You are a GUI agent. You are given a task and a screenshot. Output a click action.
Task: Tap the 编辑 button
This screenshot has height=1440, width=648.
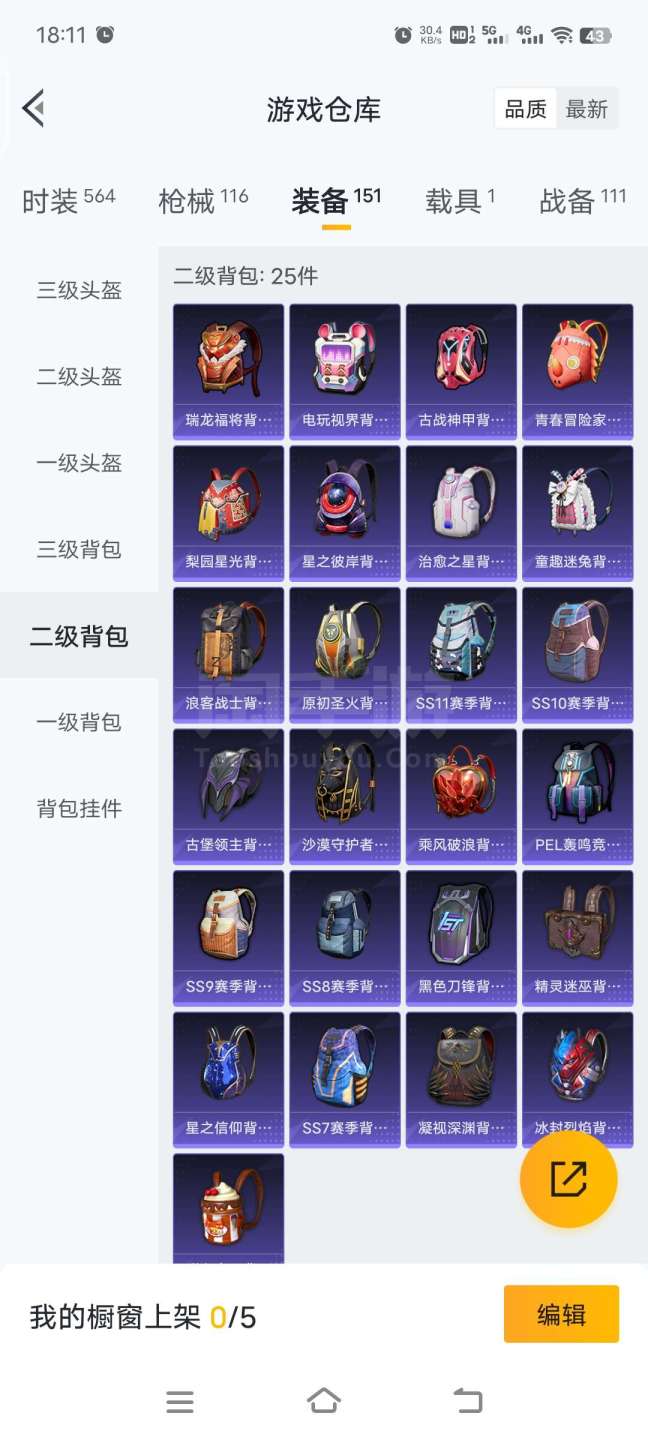click(561, 1314)
